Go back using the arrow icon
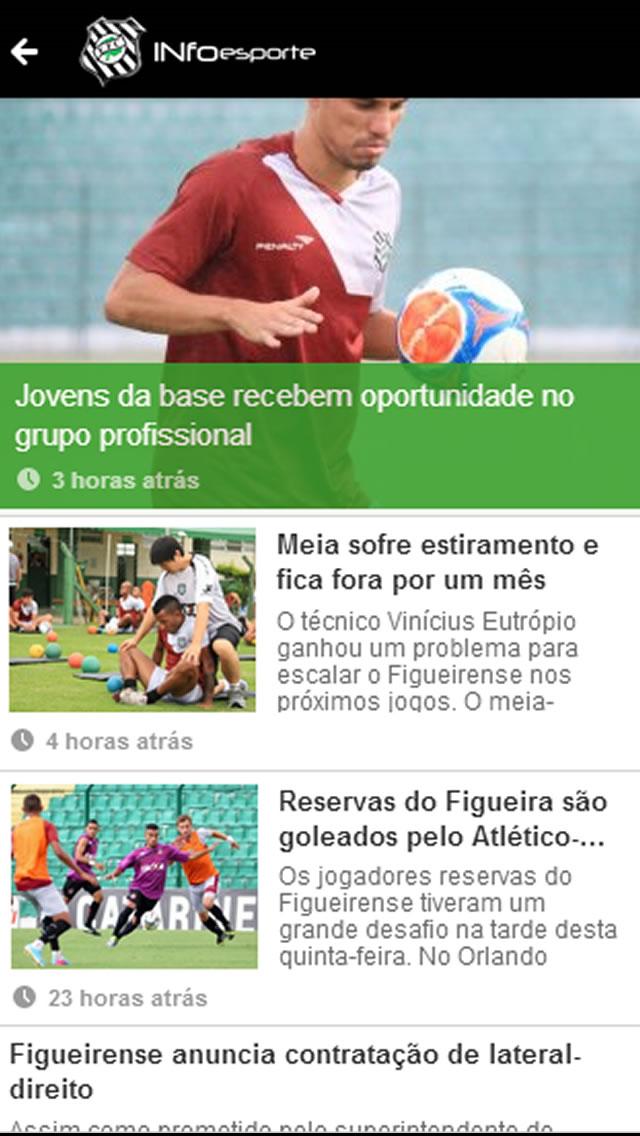The height and width of the screenshot is (1136, 640). (24, 51)
